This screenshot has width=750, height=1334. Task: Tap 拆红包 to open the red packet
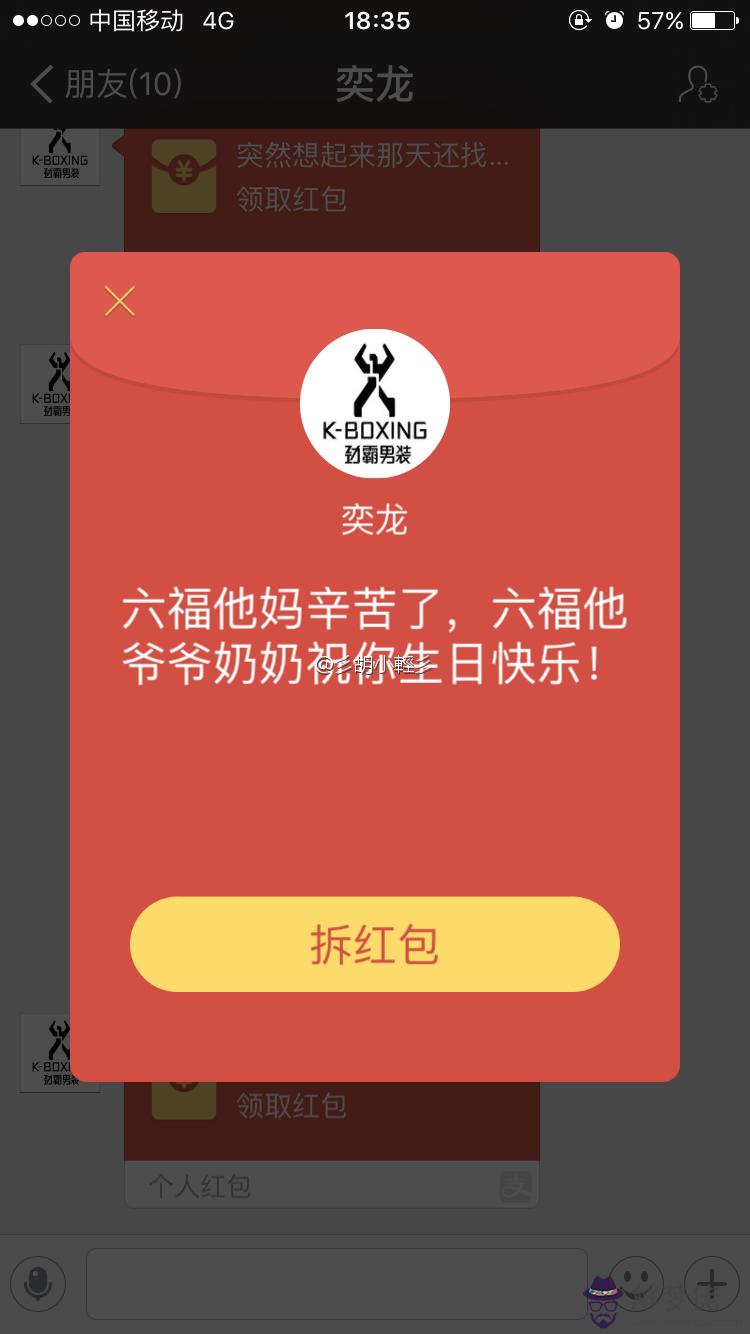pyautogui.click(x=374, y=944)
